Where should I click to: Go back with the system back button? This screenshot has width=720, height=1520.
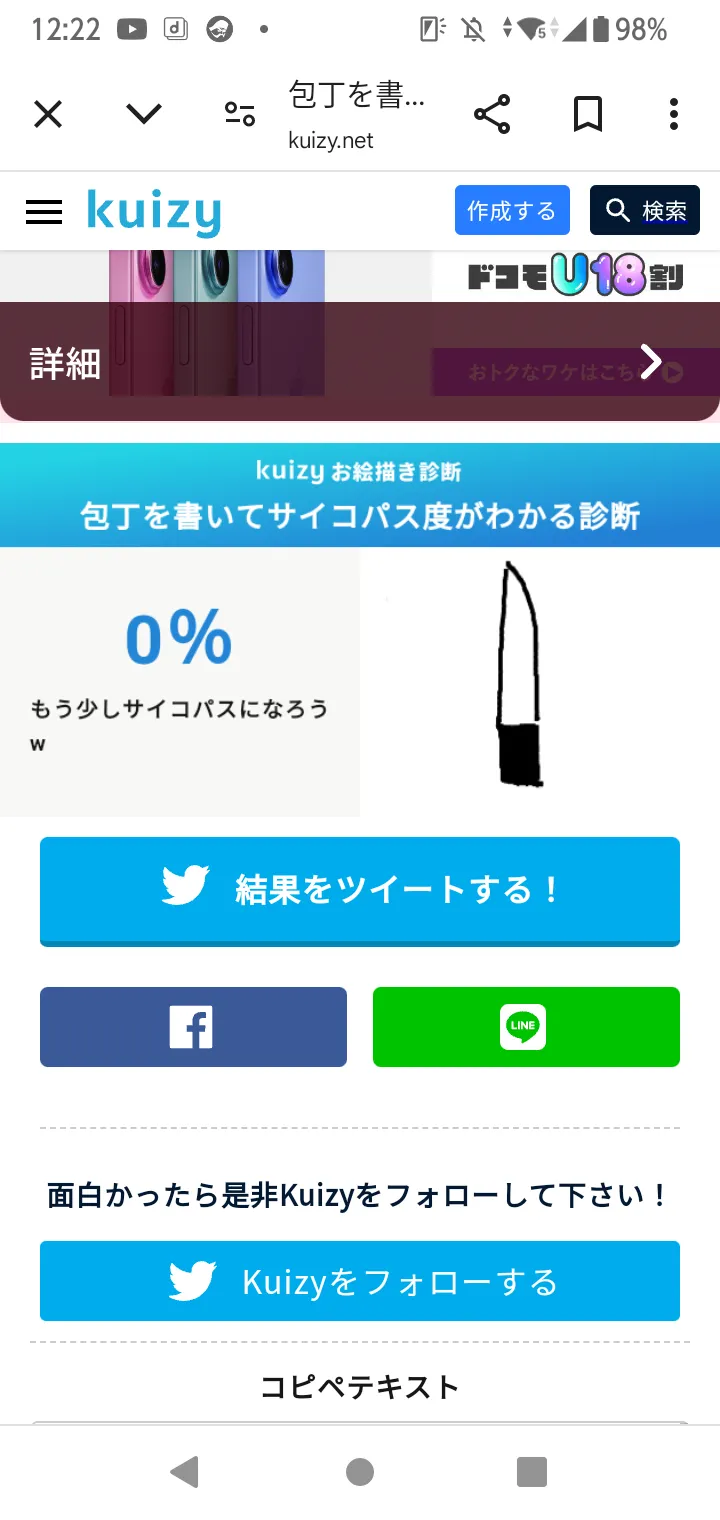(185, 1472)
